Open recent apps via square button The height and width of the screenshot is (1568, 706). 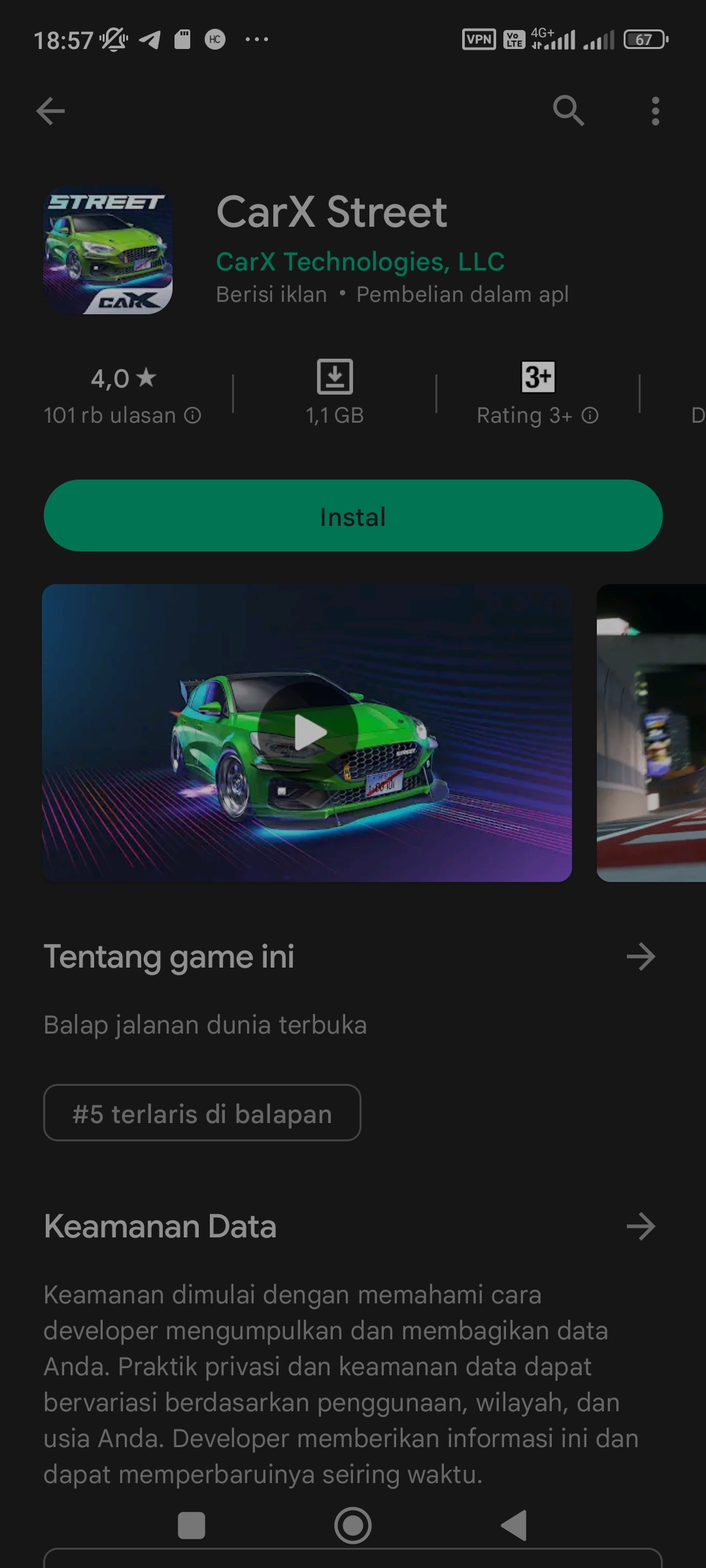pos(192,1526)
